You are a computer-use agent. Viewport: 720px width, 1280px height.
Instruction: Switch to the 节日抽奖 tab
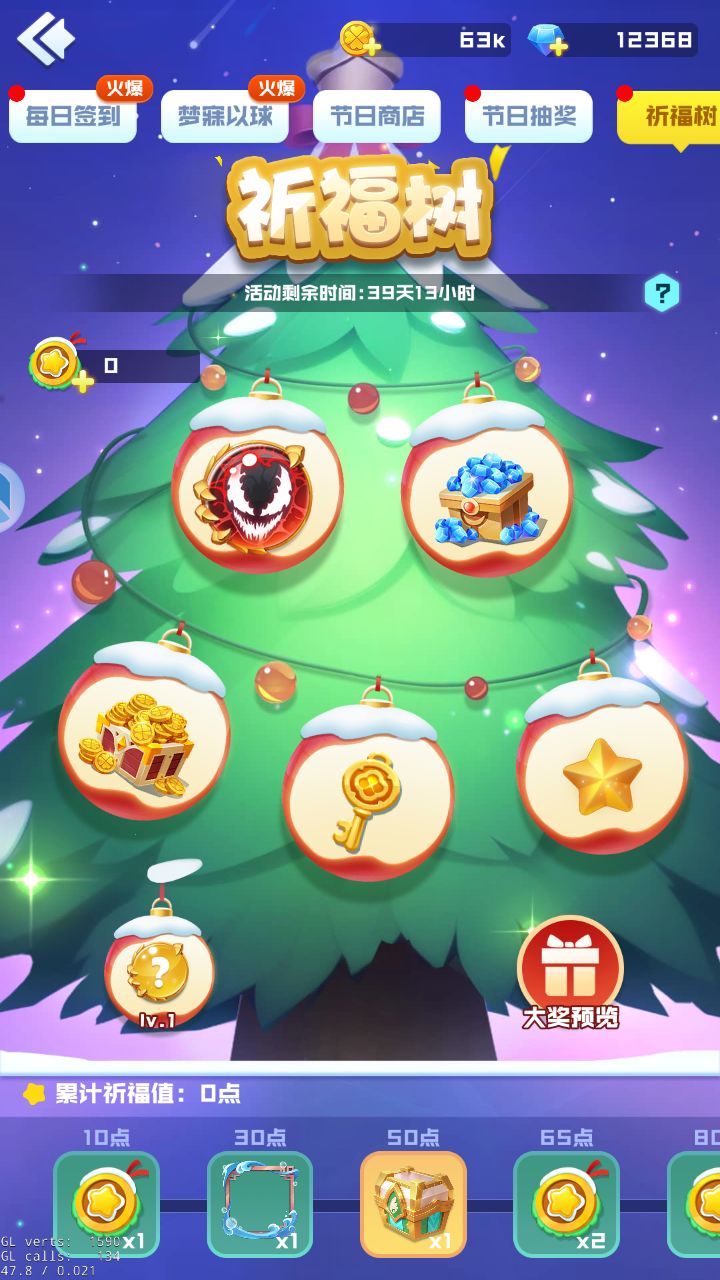[x=528, y=116]
